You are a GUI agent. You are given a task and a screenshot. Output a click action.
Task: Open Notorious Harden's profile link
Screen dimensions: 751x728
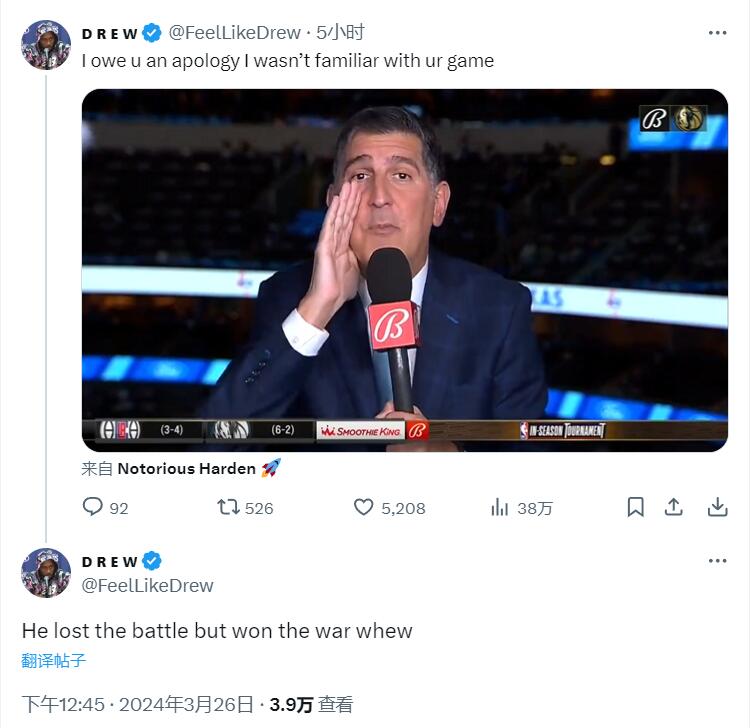click(x=186, y=468)
